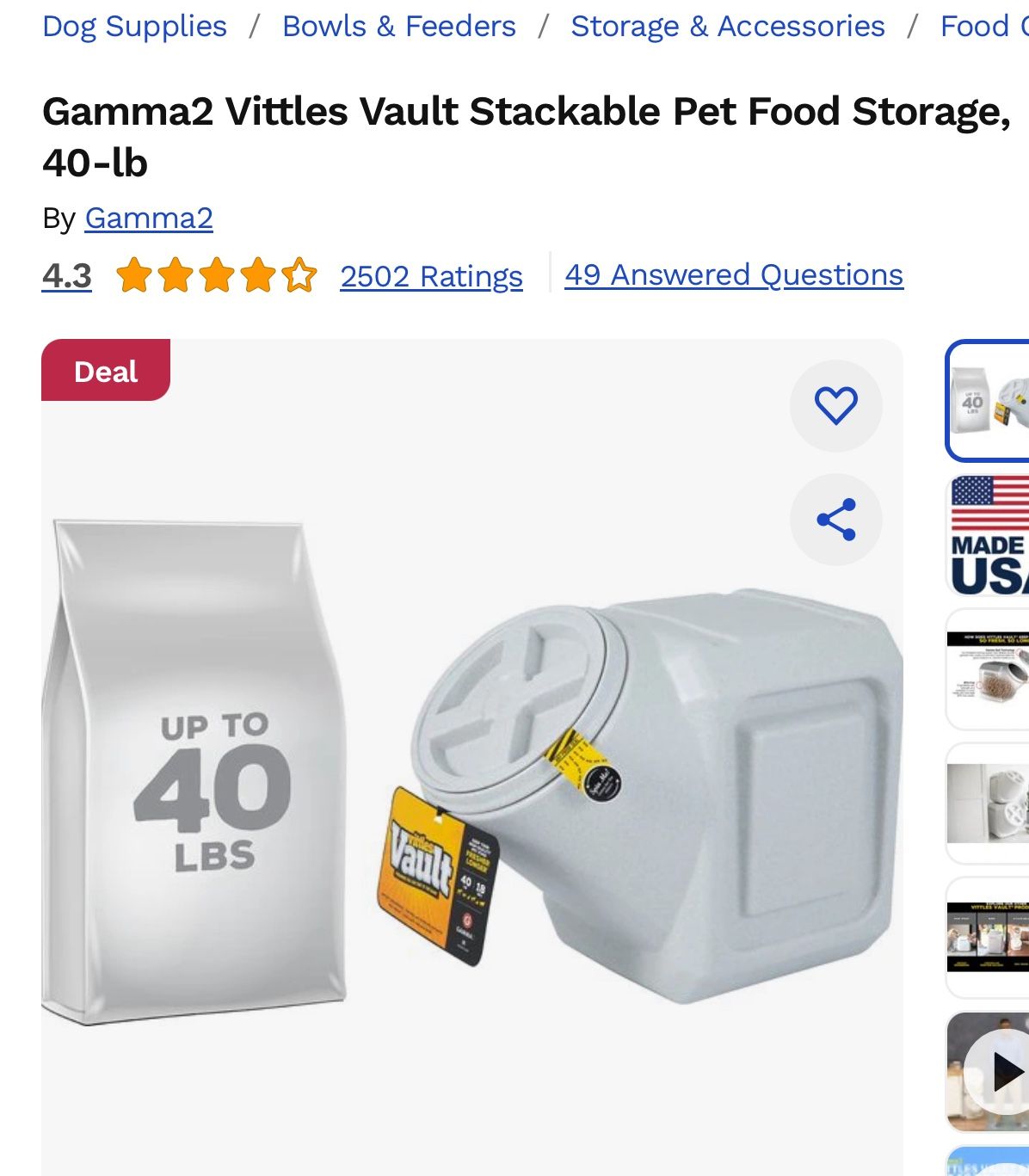Image resolution: width=1029 pixels, height=1176 pixels.
Task: Go to Bowls & Feeders category
Action: 398,26
